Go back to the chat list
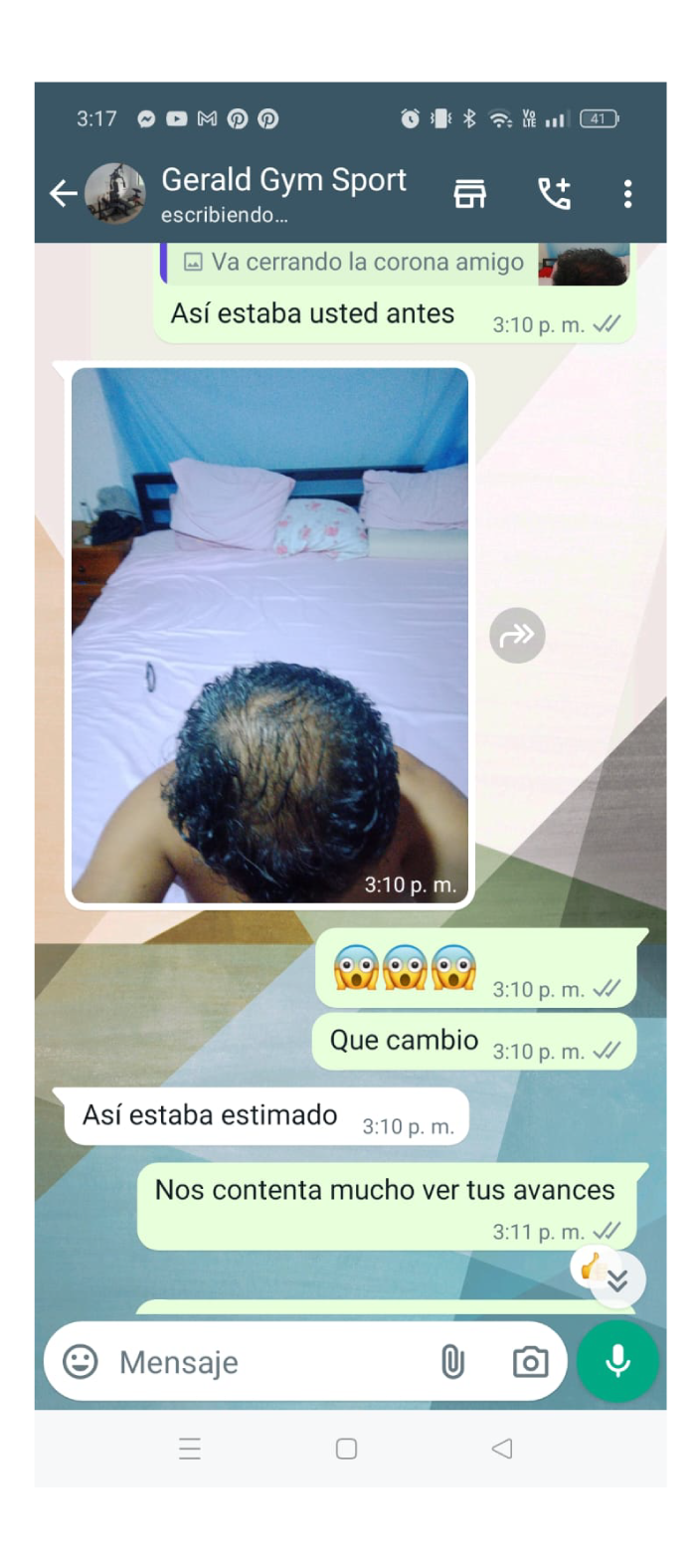700x1568 pixels. point(64,193)
